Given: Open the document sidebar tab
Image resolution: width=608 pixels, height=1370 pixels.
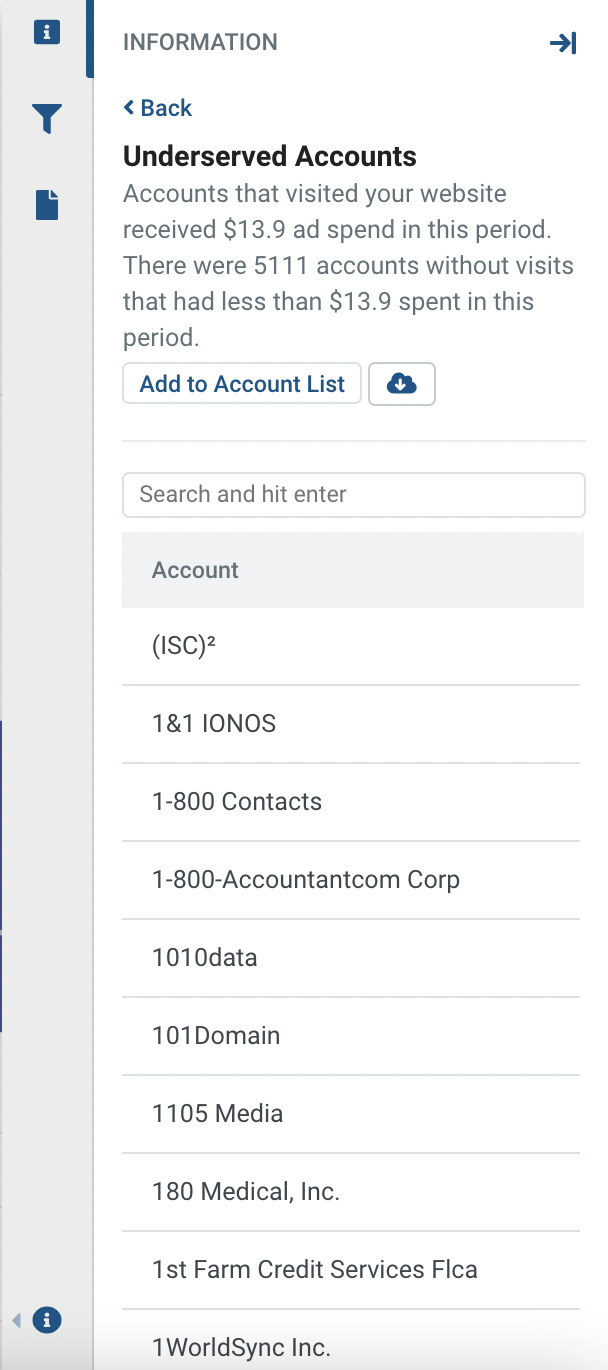Looking at the screenshot, I should [x=47, y=205].
